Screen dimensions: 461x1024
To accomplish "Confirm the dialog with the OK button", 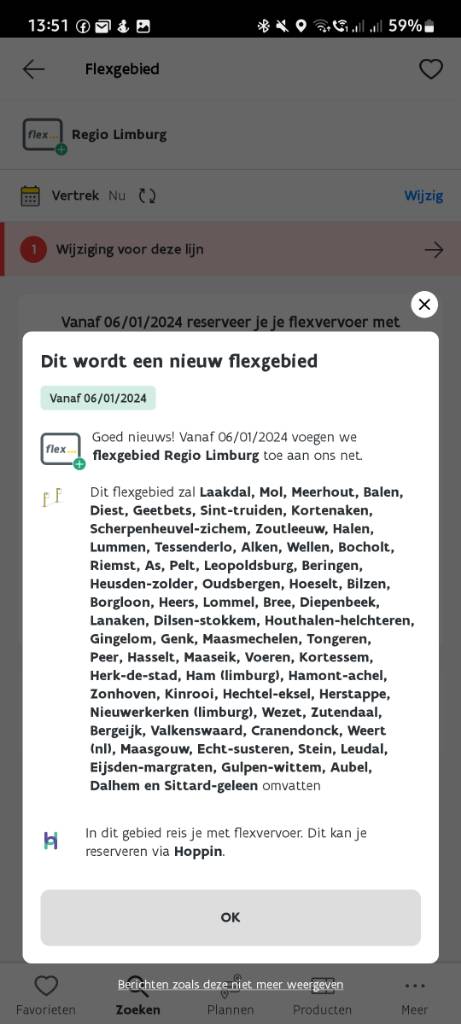I will [x=230, y=917].
